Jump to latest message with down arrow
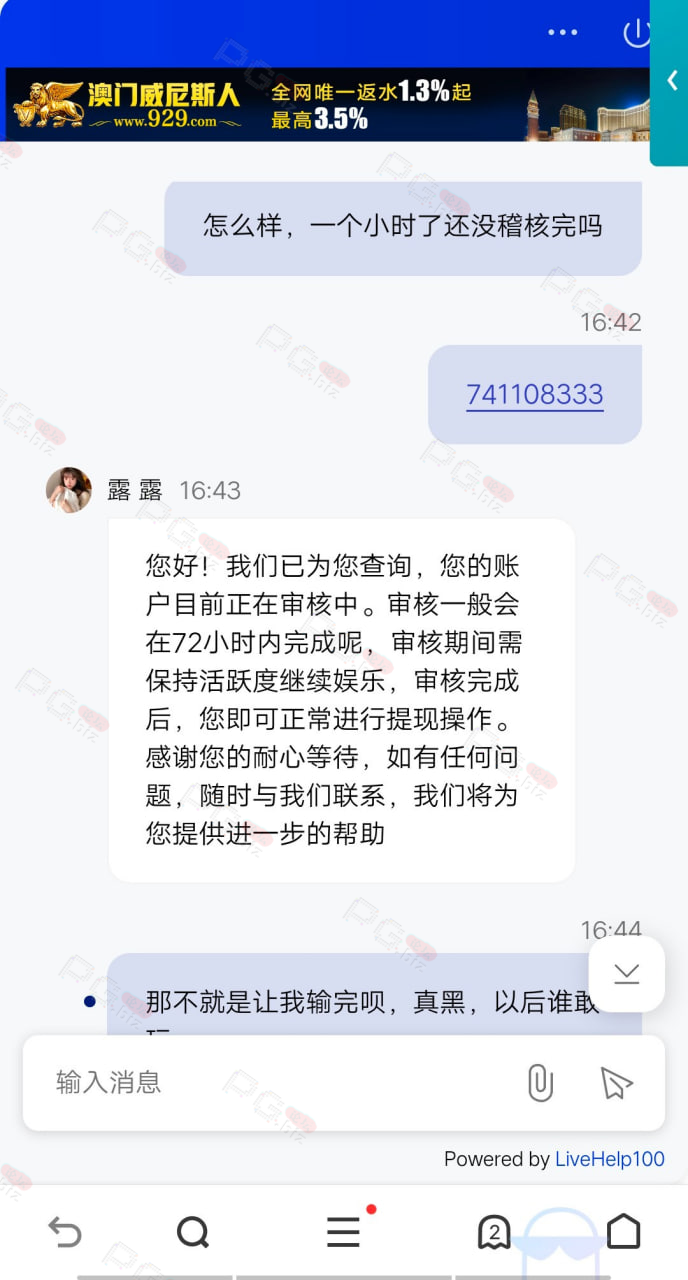 (x=627, y=973)
